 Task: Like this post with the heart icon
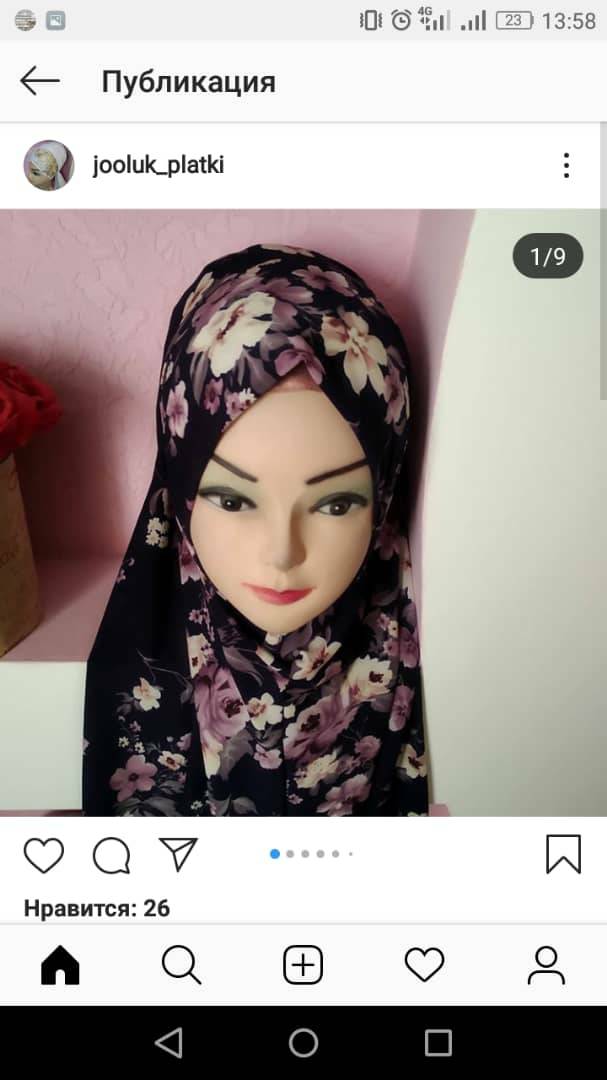pyautogui.click(x=43, y=855)
